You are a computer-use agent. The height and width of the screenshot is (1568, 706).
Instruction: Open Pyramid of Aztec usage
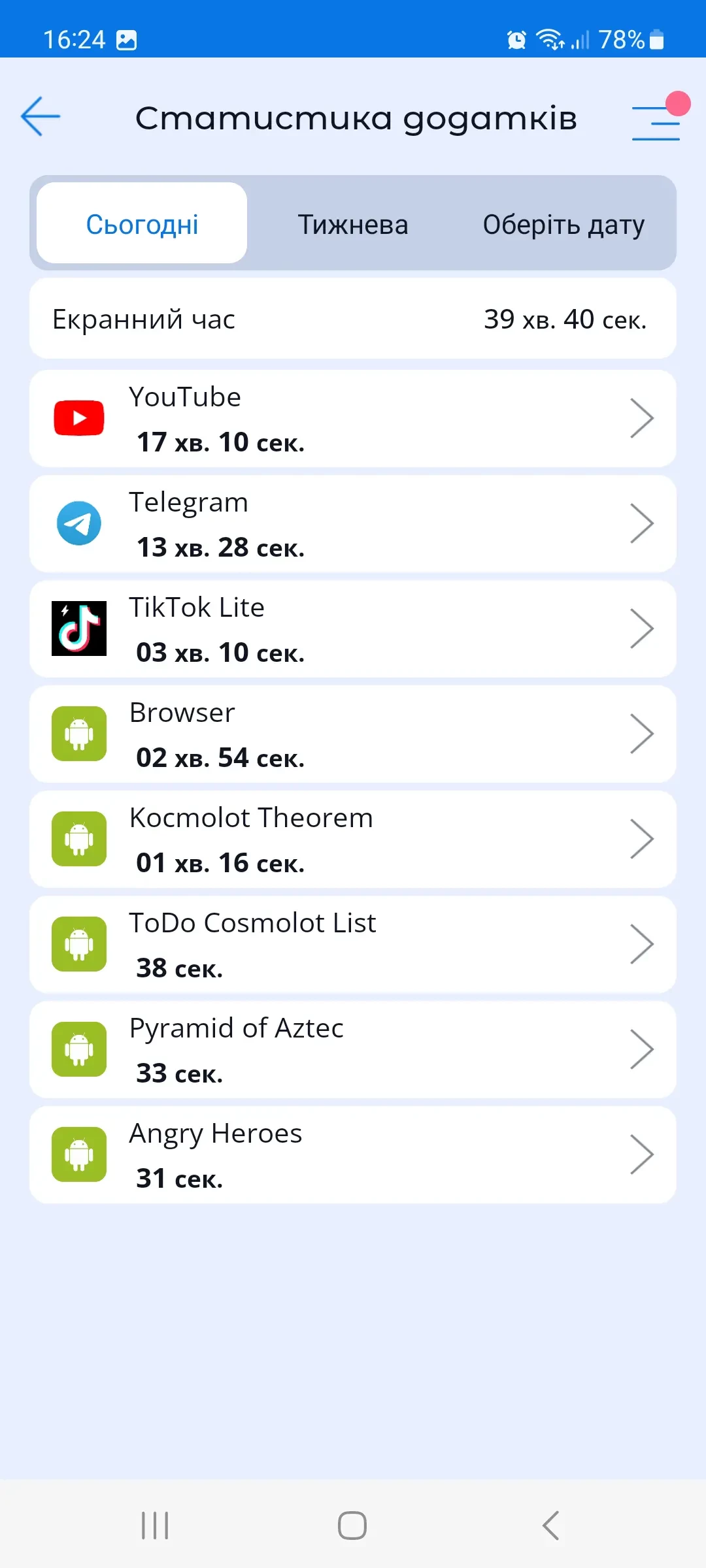tap(353, 1050)
